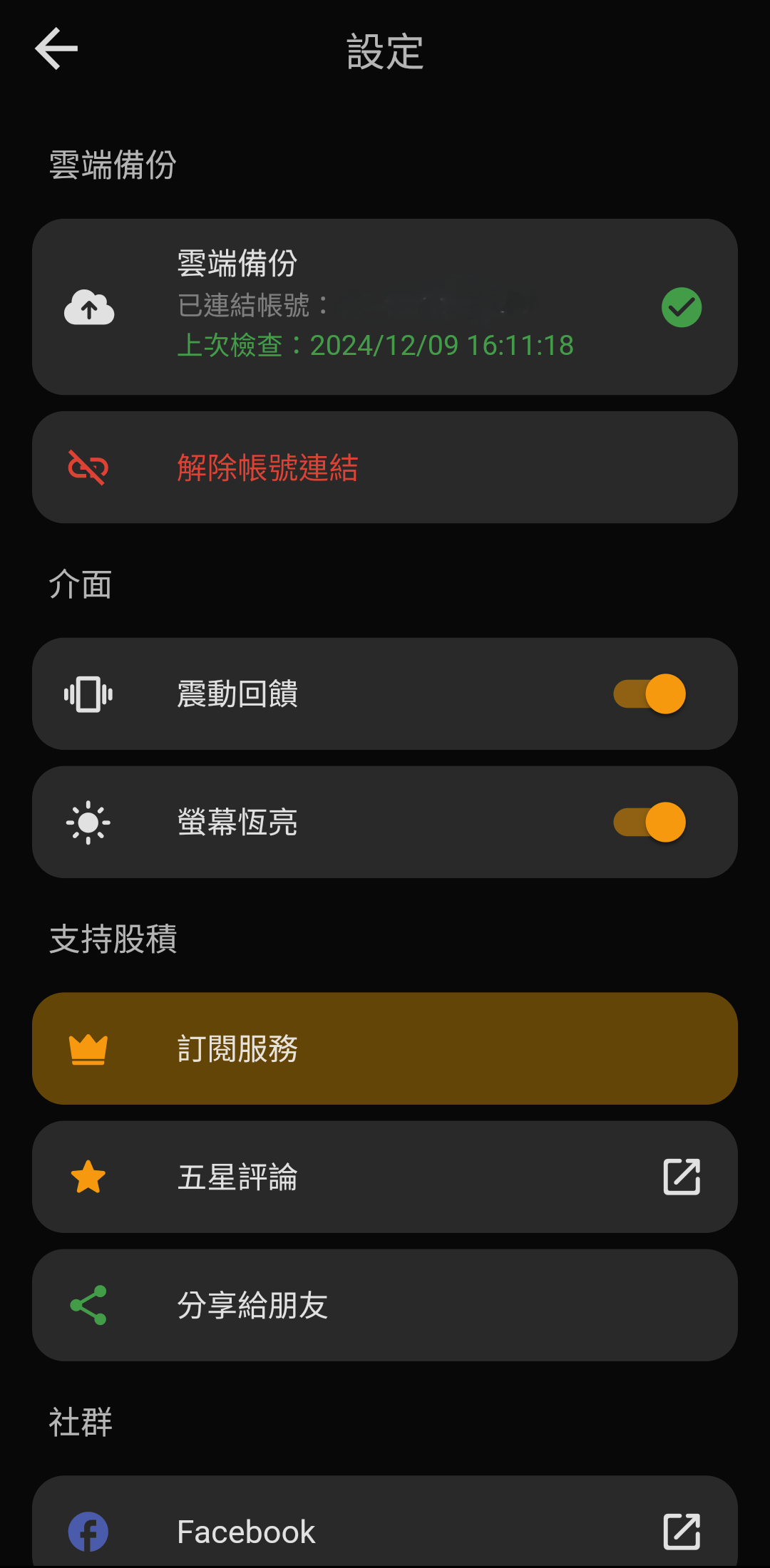Tap 解除帳號連結 to unlink account
This screenshot has height=1568, width=770.
pos(385,468)
